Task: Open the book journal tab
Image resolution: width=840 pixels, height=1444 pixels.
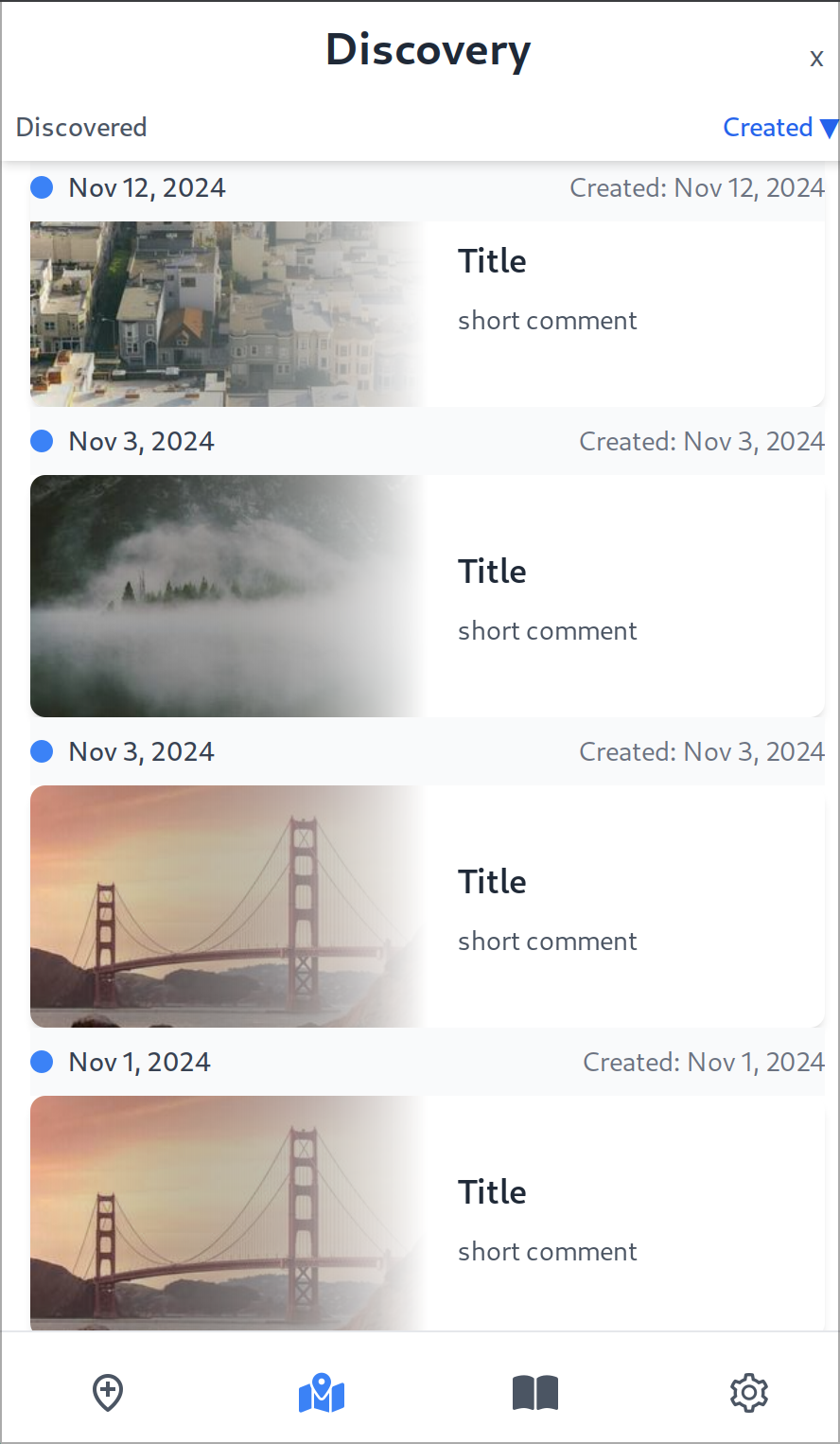Action: point(535,1393)
